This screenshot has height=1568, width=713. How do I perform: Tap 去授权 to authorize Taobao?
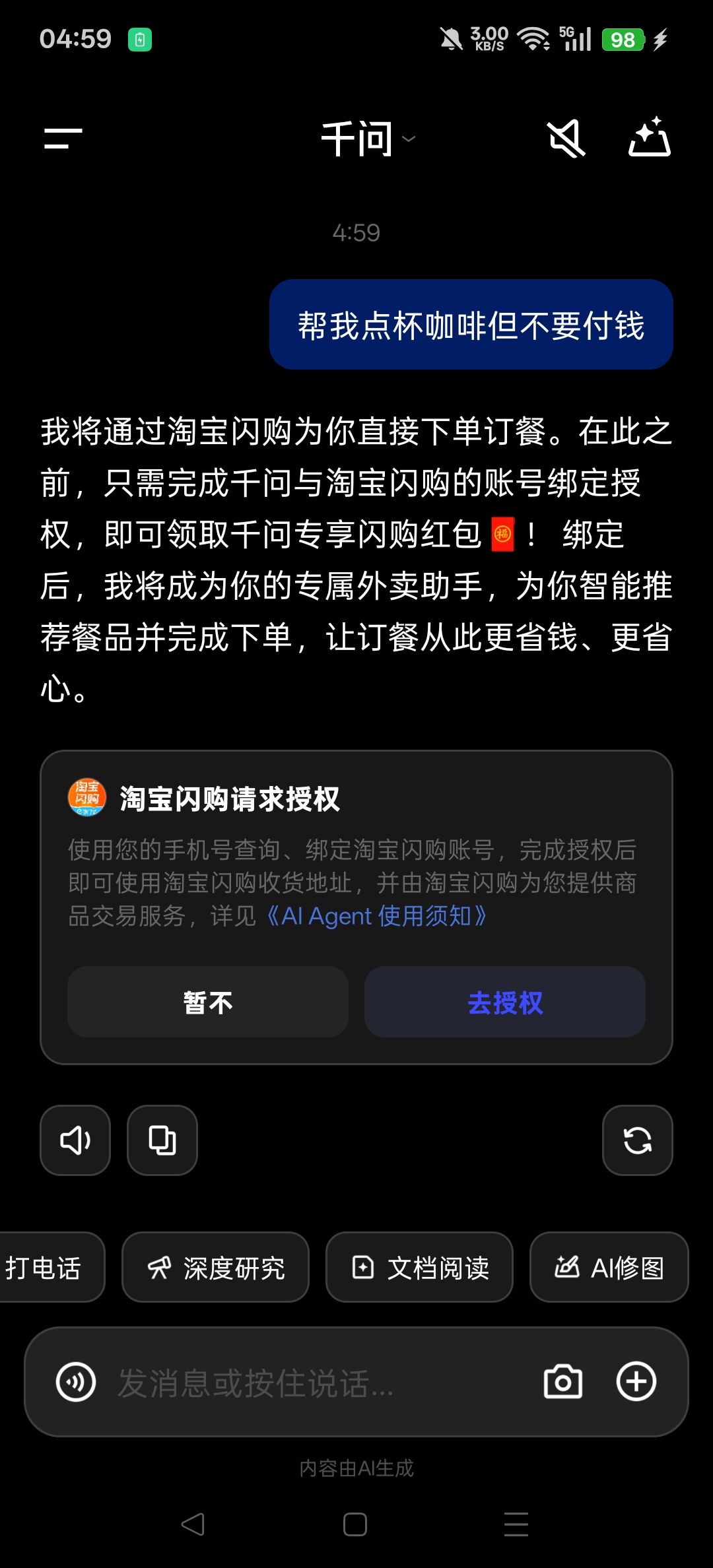(x=504, y=1002)
